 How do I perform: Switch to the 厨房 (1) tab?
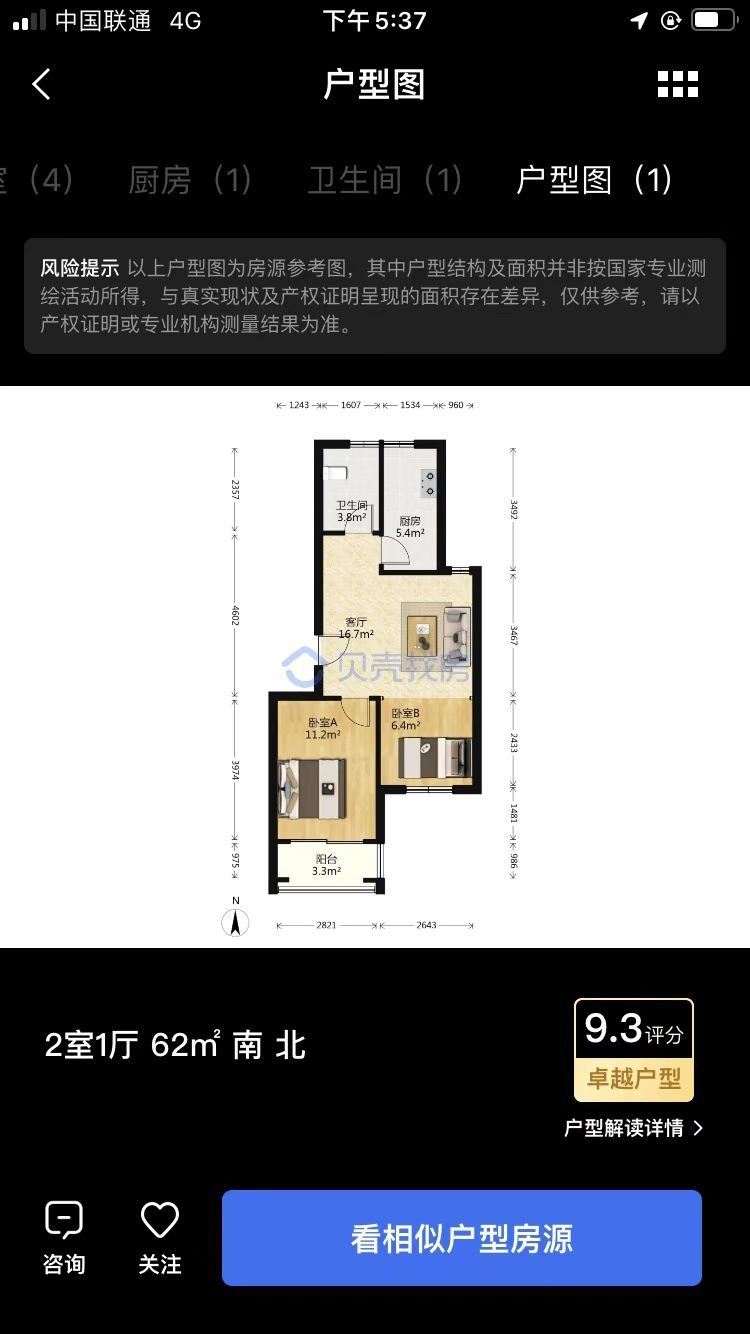click(190, 180)
